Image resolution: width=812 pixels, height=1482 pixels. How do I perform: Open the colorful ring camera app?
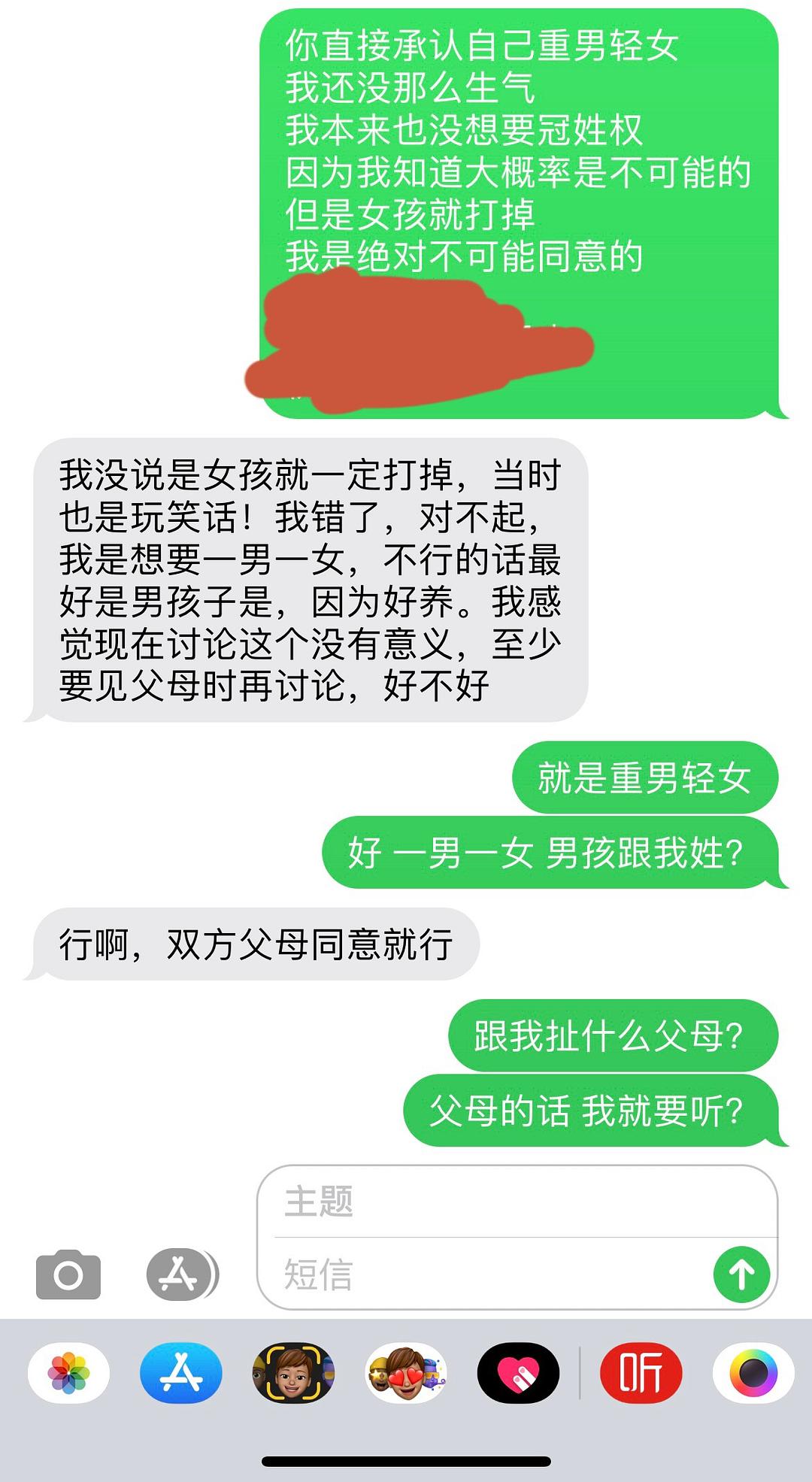[753, 1373]
